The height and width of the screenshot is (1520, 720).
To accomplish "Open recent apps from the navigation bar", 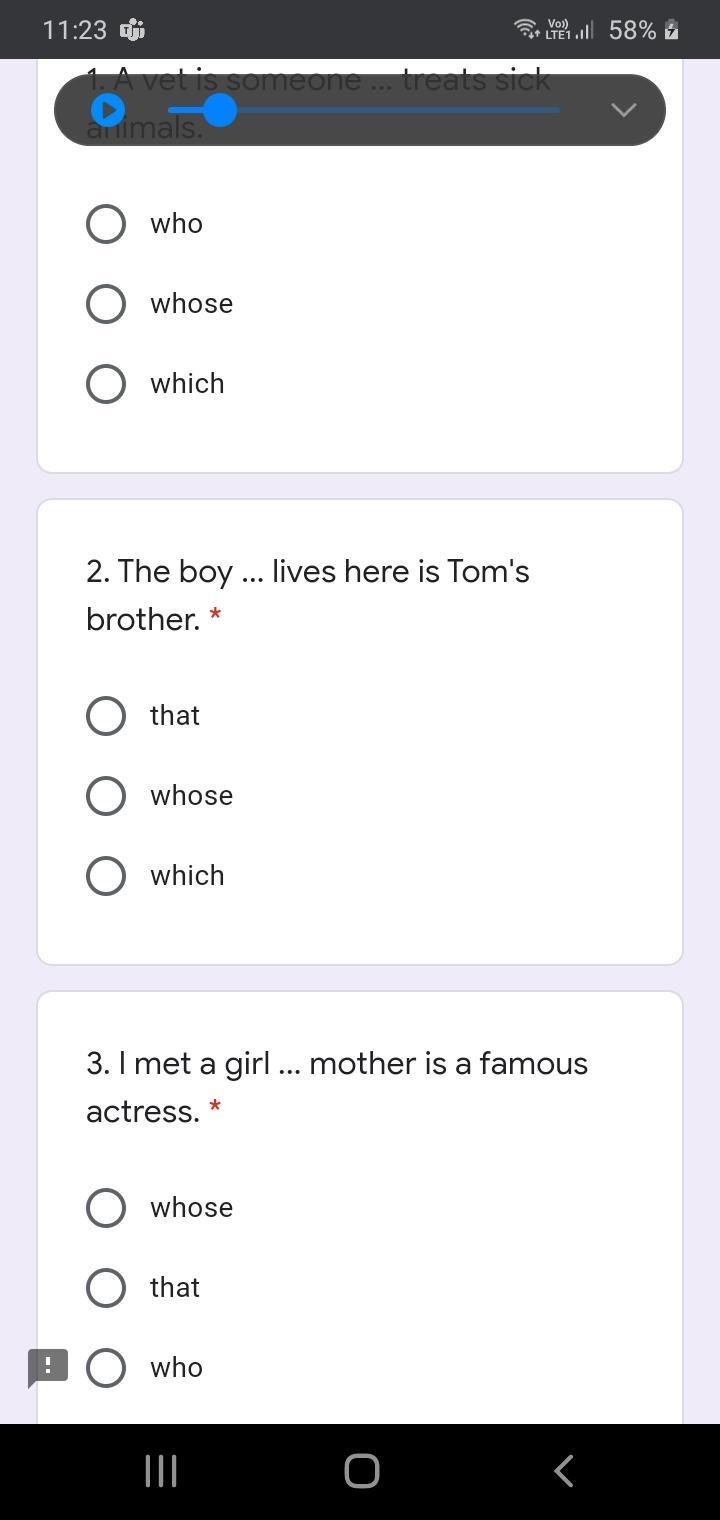I will [161, 1471].
